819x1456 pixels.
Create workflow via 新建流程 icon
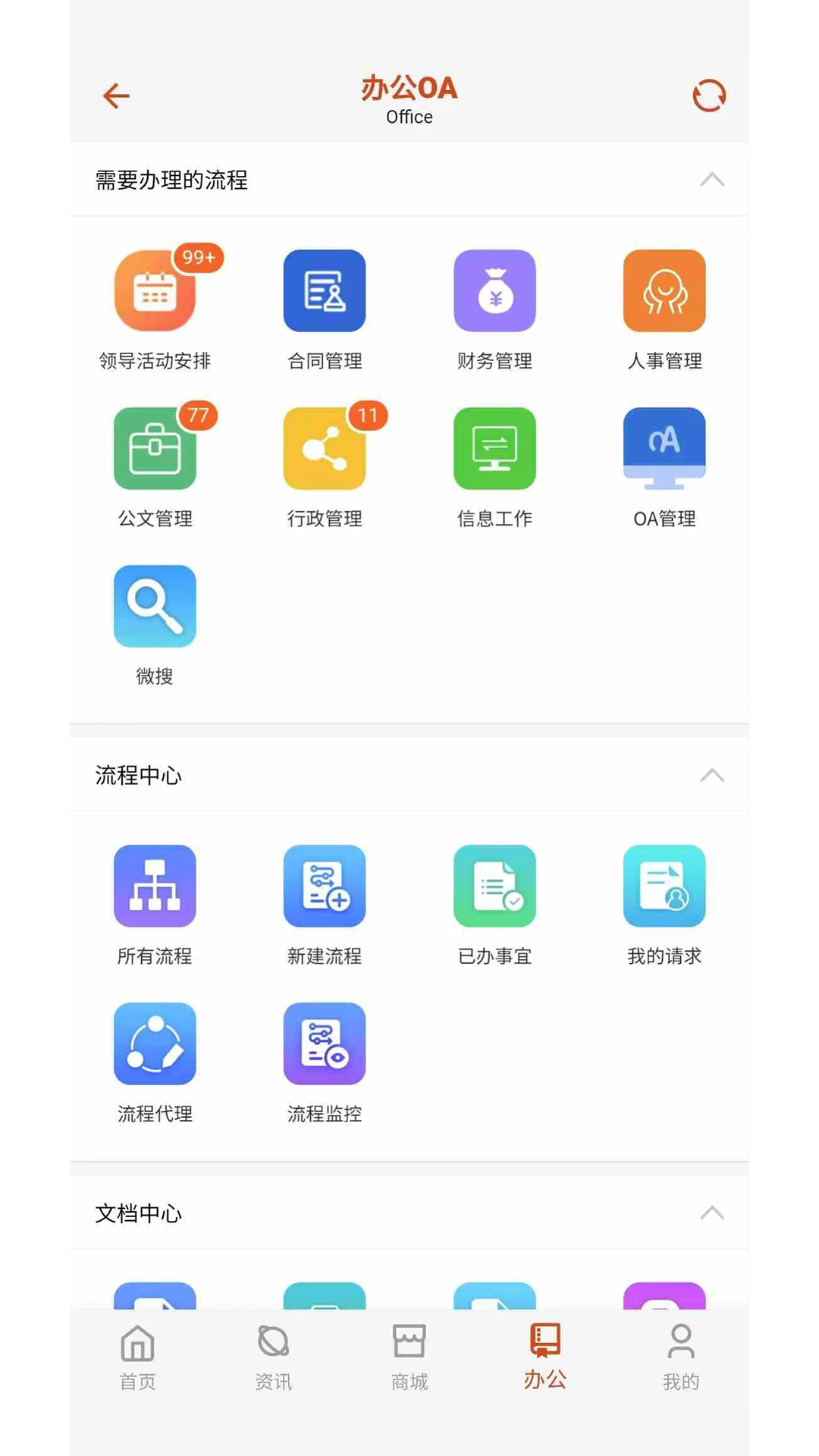click(325, 886)
